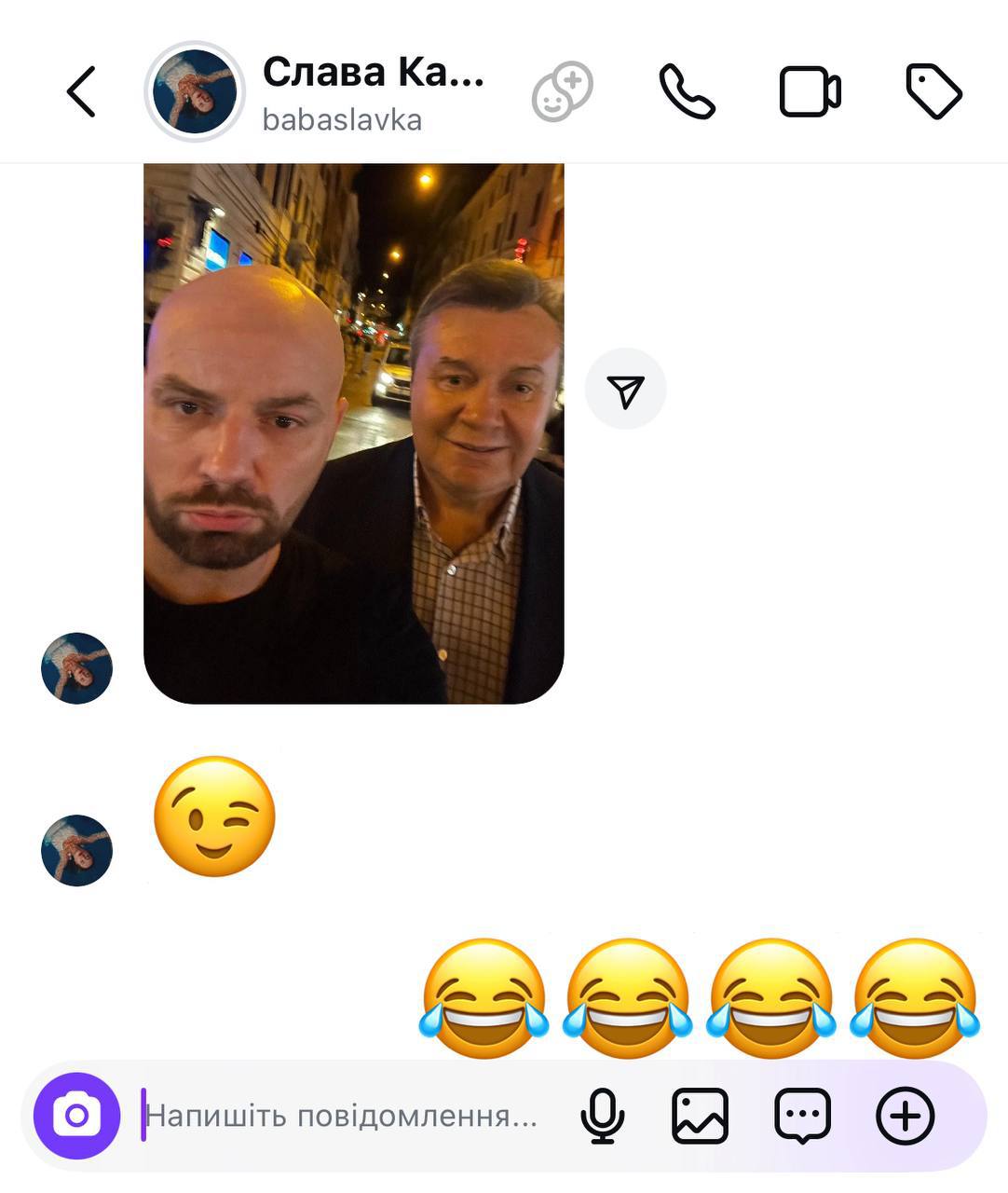Open the label tag icon

click(x=933, y=91)
